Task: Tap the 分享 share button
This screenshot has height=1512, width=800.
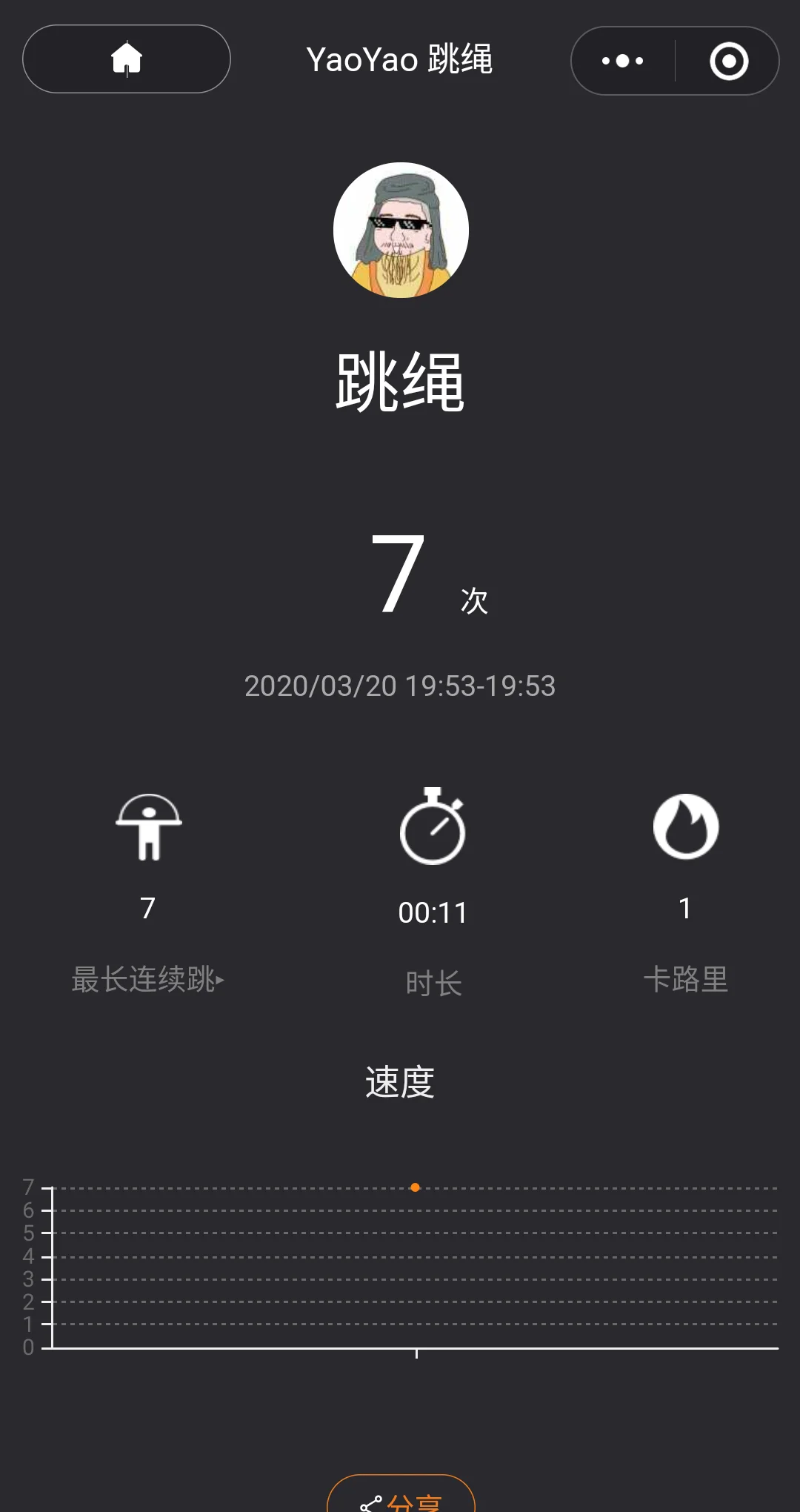Action: click(401, 1496)
